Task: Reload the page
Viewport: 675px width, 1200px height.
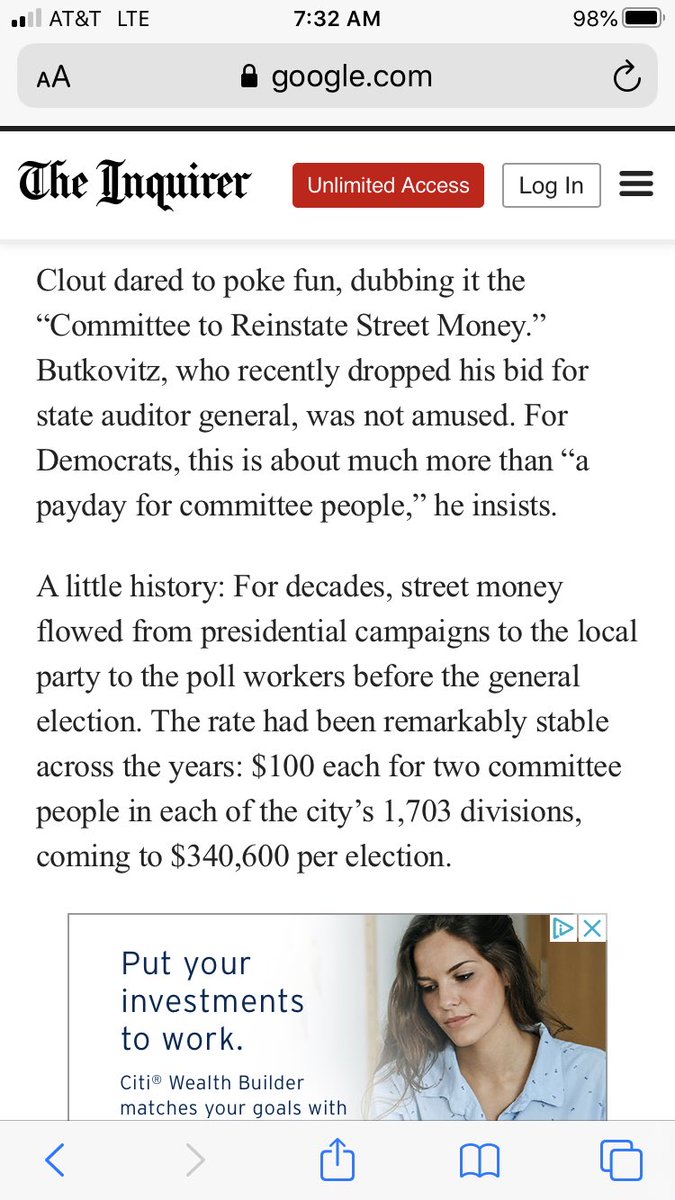Action: (x=626, y=77)
